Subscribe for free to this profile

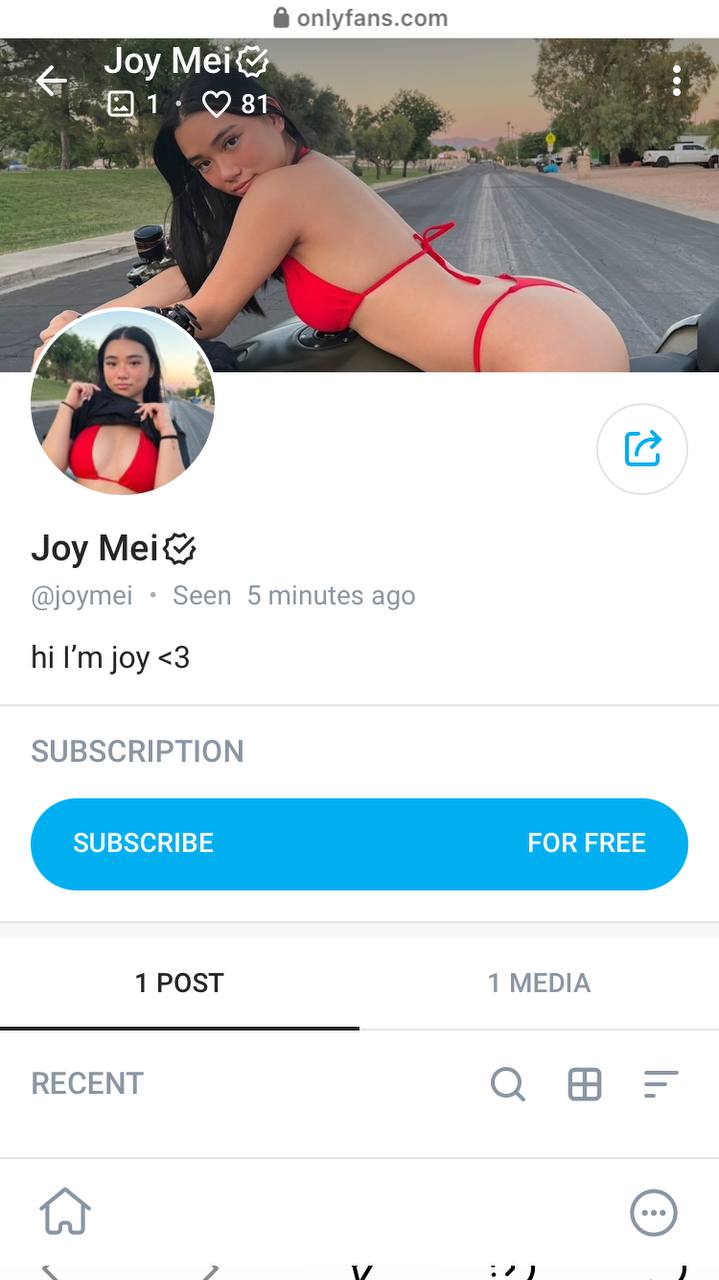tap(359, 843)
